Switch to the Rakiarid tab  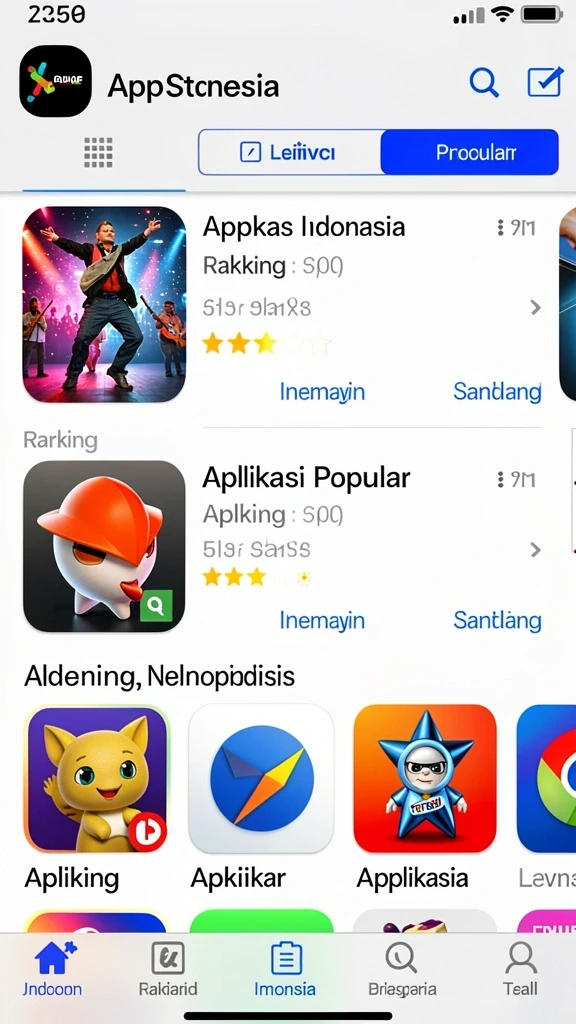click(x=168, y=969)
